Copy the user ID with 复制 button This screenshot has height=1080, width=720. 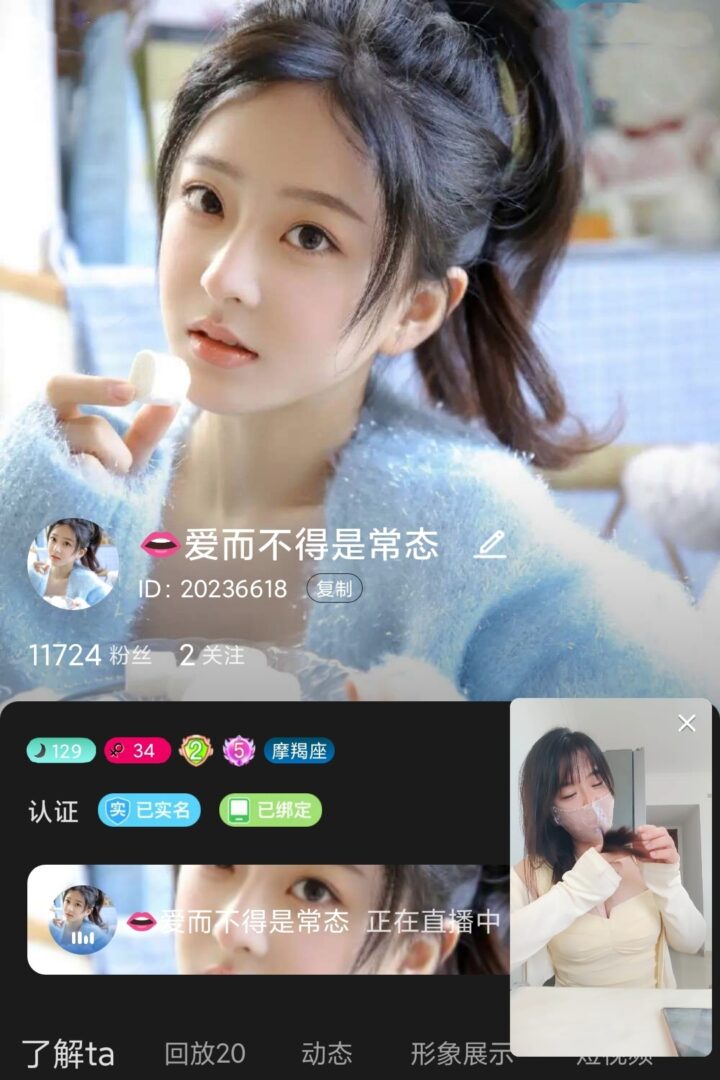[x=334, y=589]
